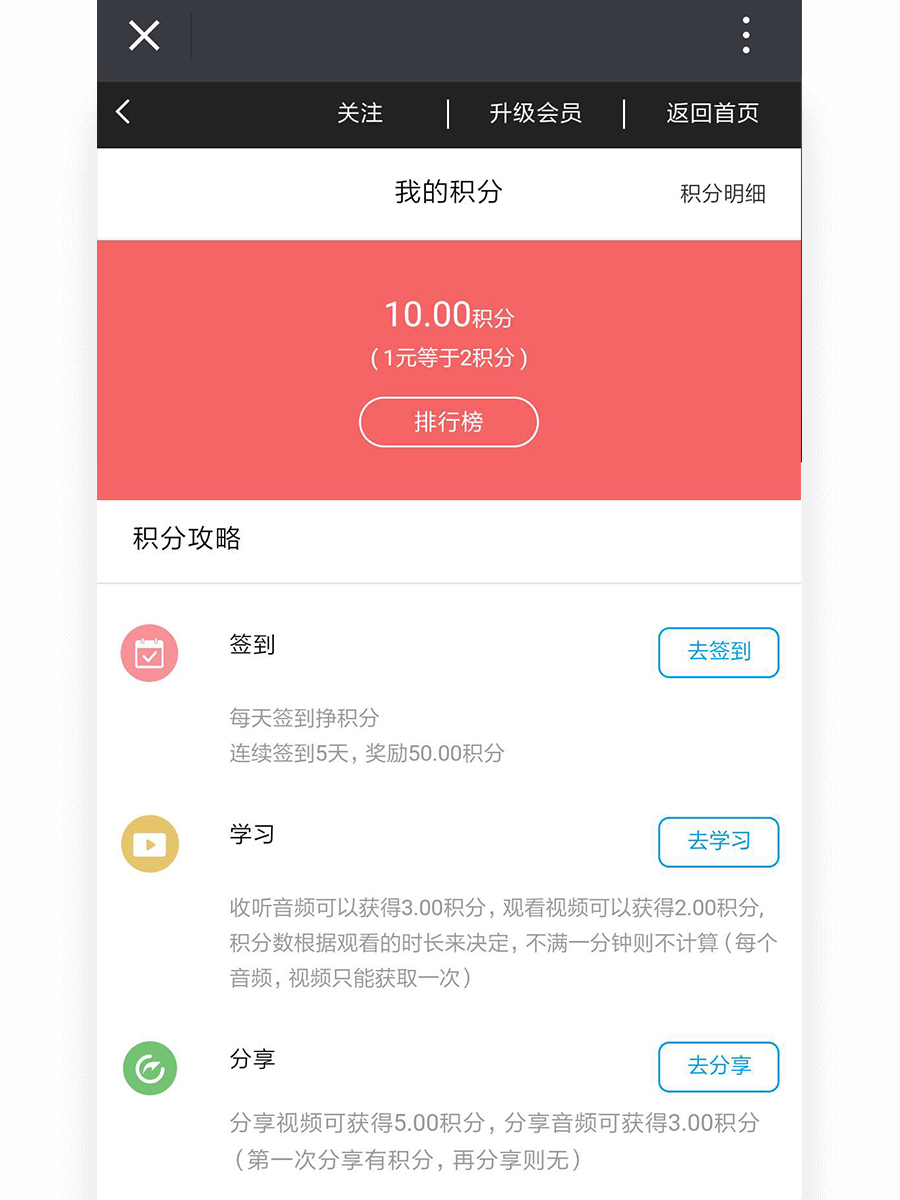Tap the 去分享 sharing button
This screenshot has width=900, height=1200.
coord(718,1067)
